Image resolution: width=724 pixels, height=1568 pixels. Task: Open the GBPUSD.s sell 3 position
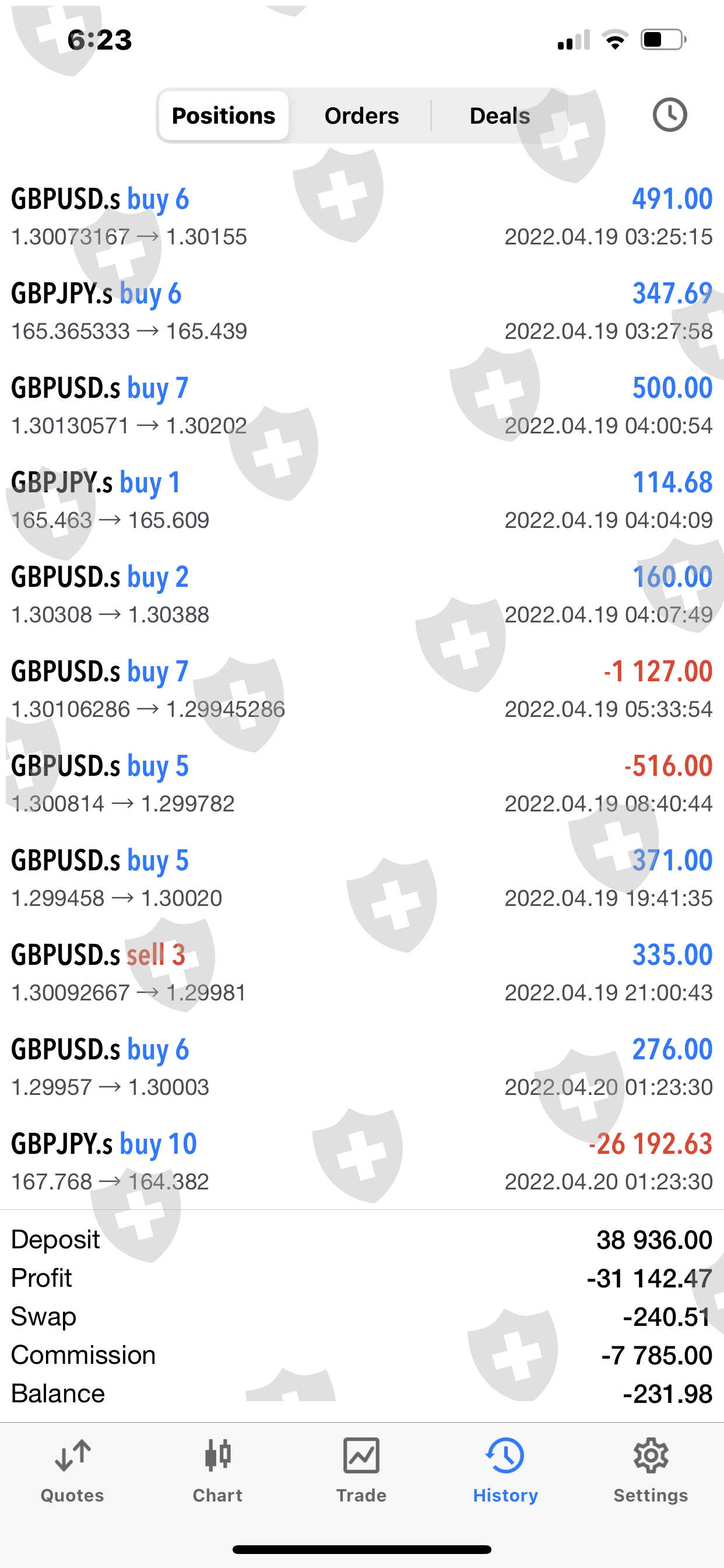click(x=361, y=972)
